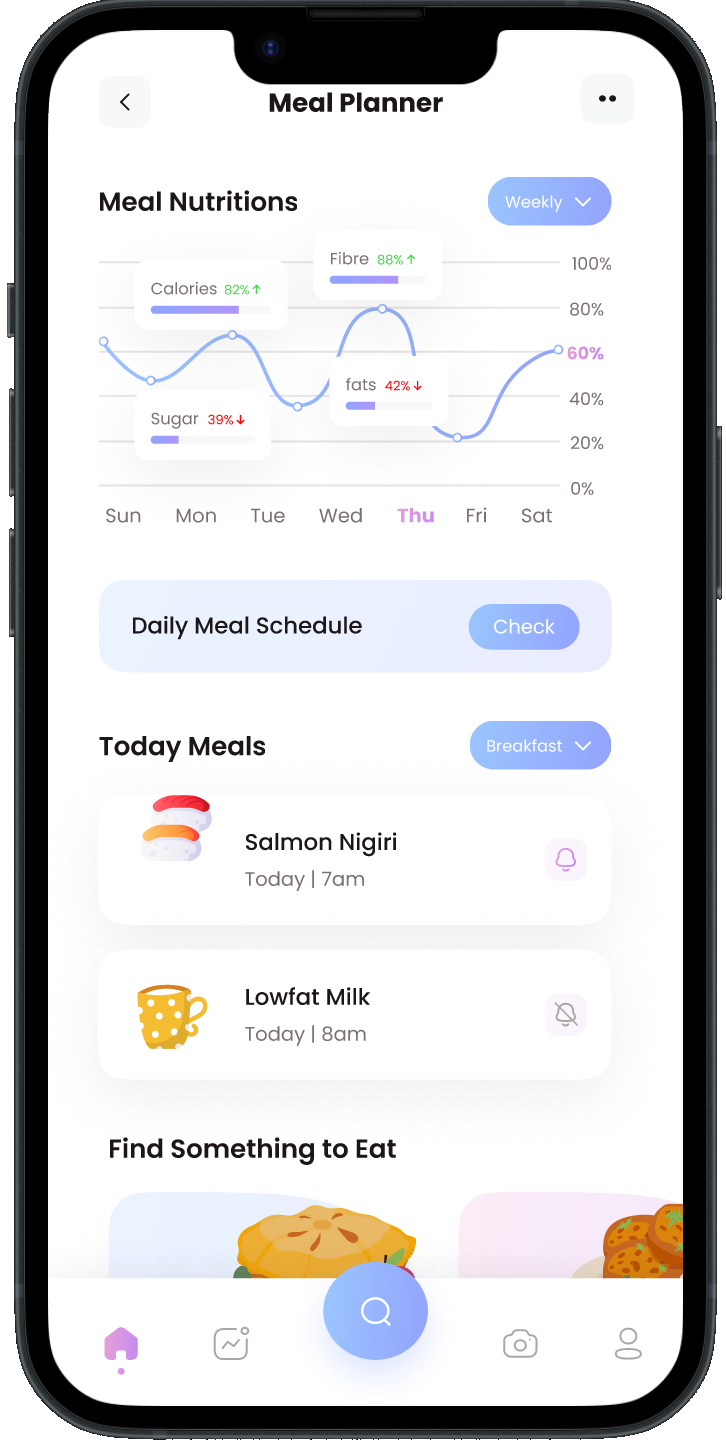The width and height of the screenshot is (726, 1446).
Task: Tap the search floating button
Action: click(376, 1311)
